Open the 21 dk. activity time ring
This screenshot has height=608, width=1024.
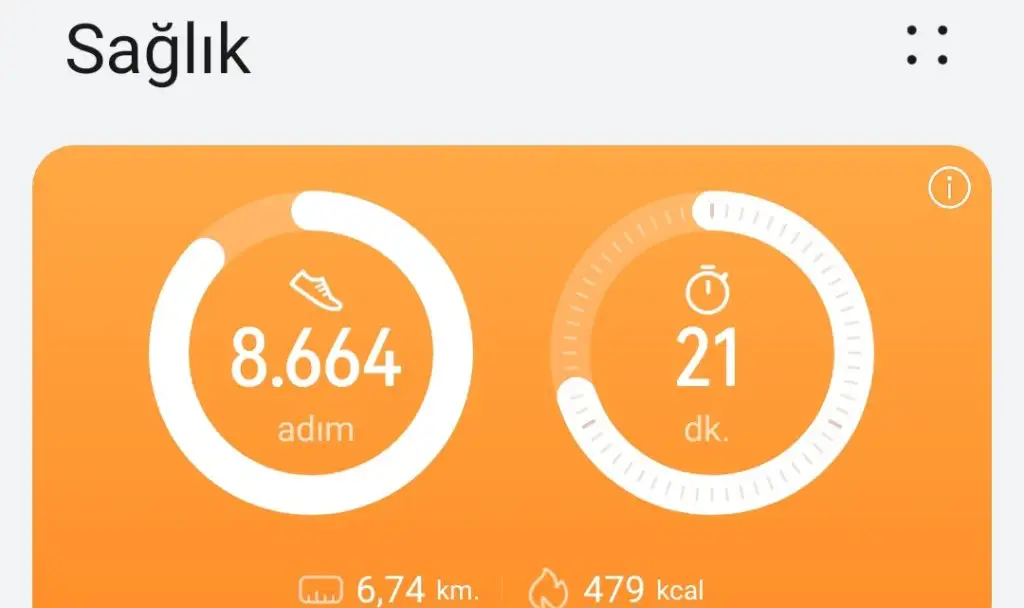pyautogui.click(x=708, y=356)
